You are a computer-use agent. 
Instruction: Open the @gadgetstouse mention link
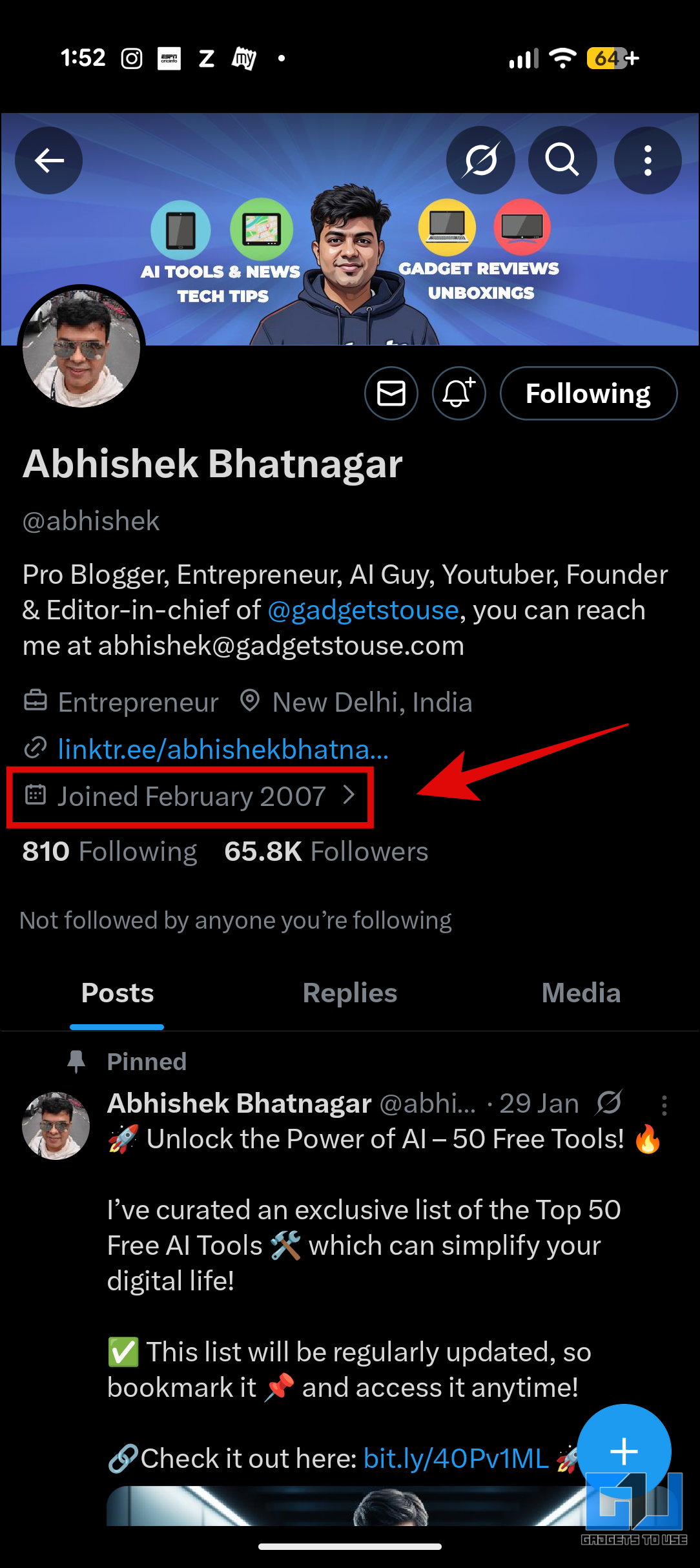point(363,610)
